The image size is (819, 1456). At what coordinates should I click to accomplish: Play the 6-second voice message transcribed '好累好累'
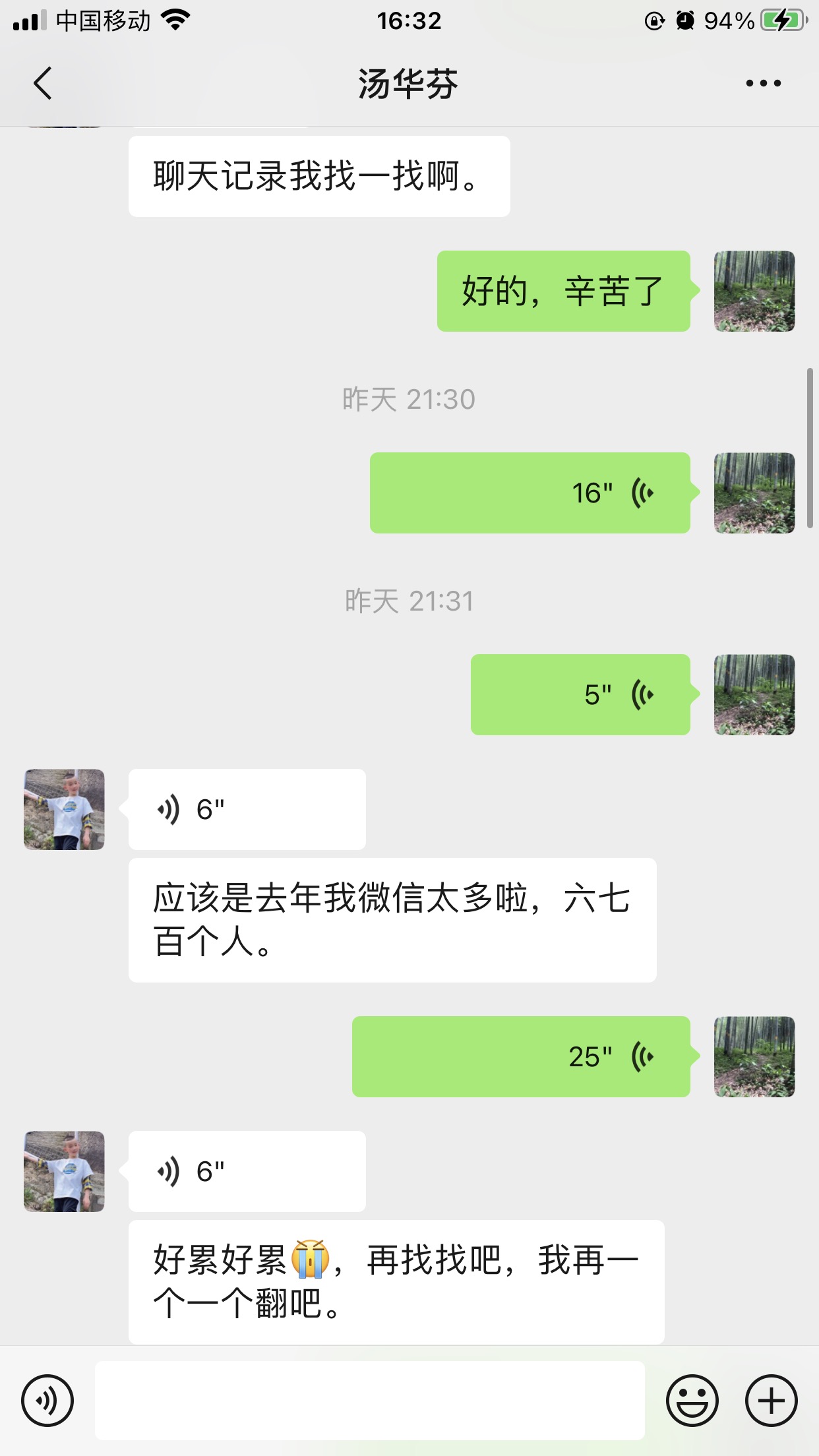(247, 1171)
